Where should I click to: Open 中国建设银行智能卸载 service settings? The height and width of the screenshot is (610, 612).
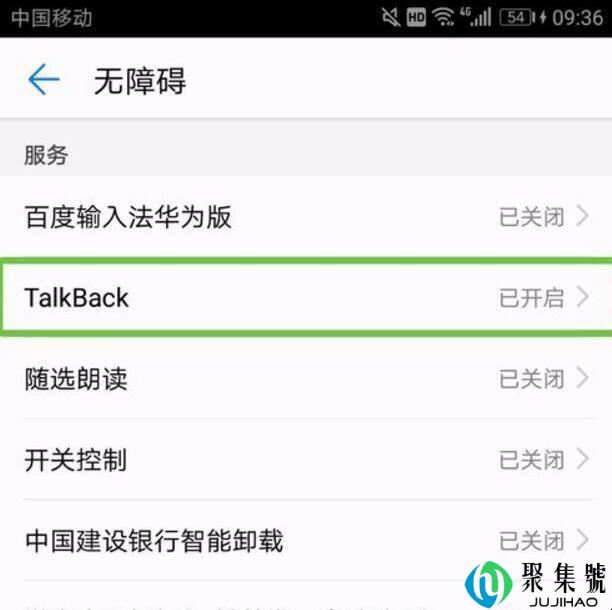pyautogui.click(x=305, y=541)
